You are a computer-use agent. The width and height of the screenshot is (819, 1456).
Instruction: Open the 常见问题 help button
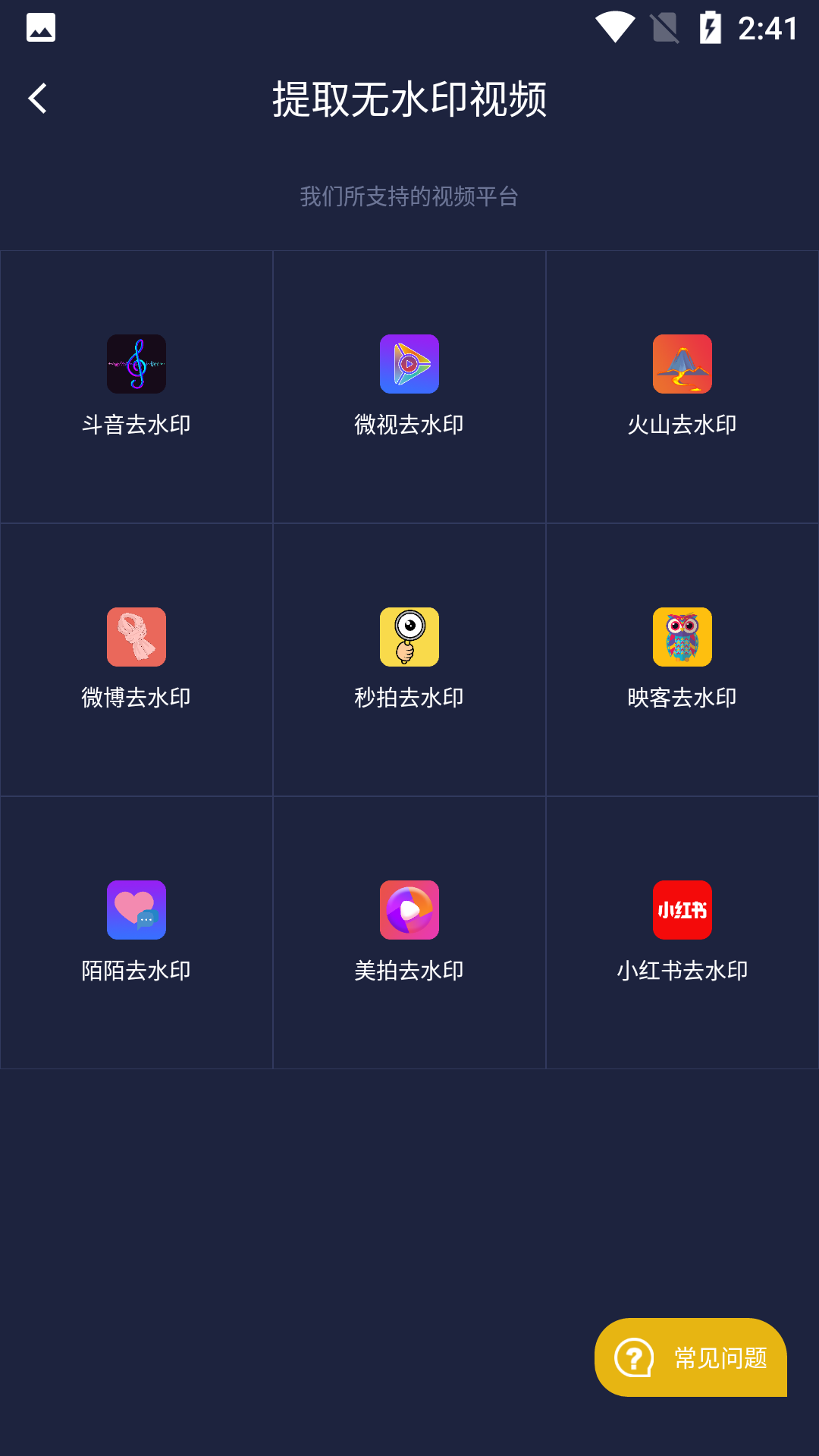[x=691, y=1357]
